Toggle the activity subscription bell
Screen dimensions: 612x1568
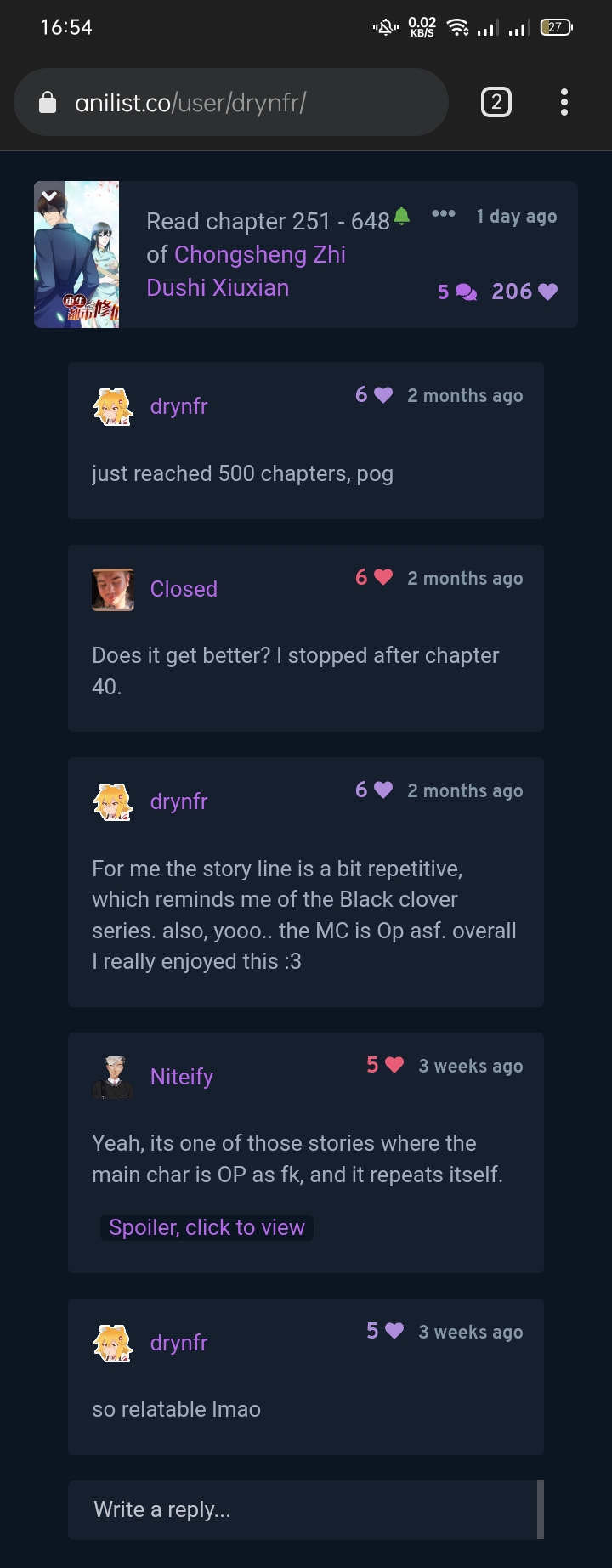pos(402,216)
